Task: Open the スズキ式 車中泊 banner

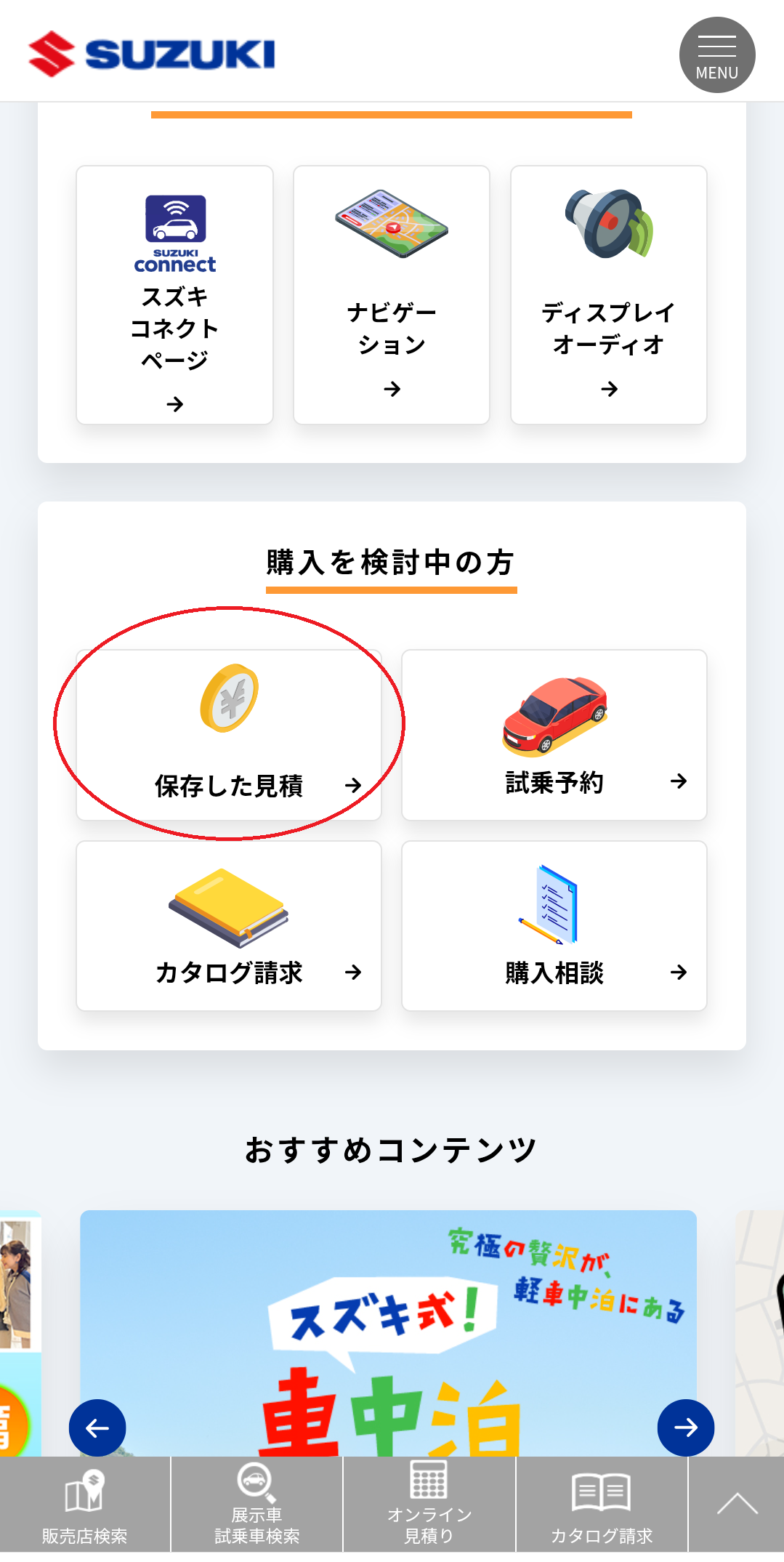Action: tap(388, 1323)
